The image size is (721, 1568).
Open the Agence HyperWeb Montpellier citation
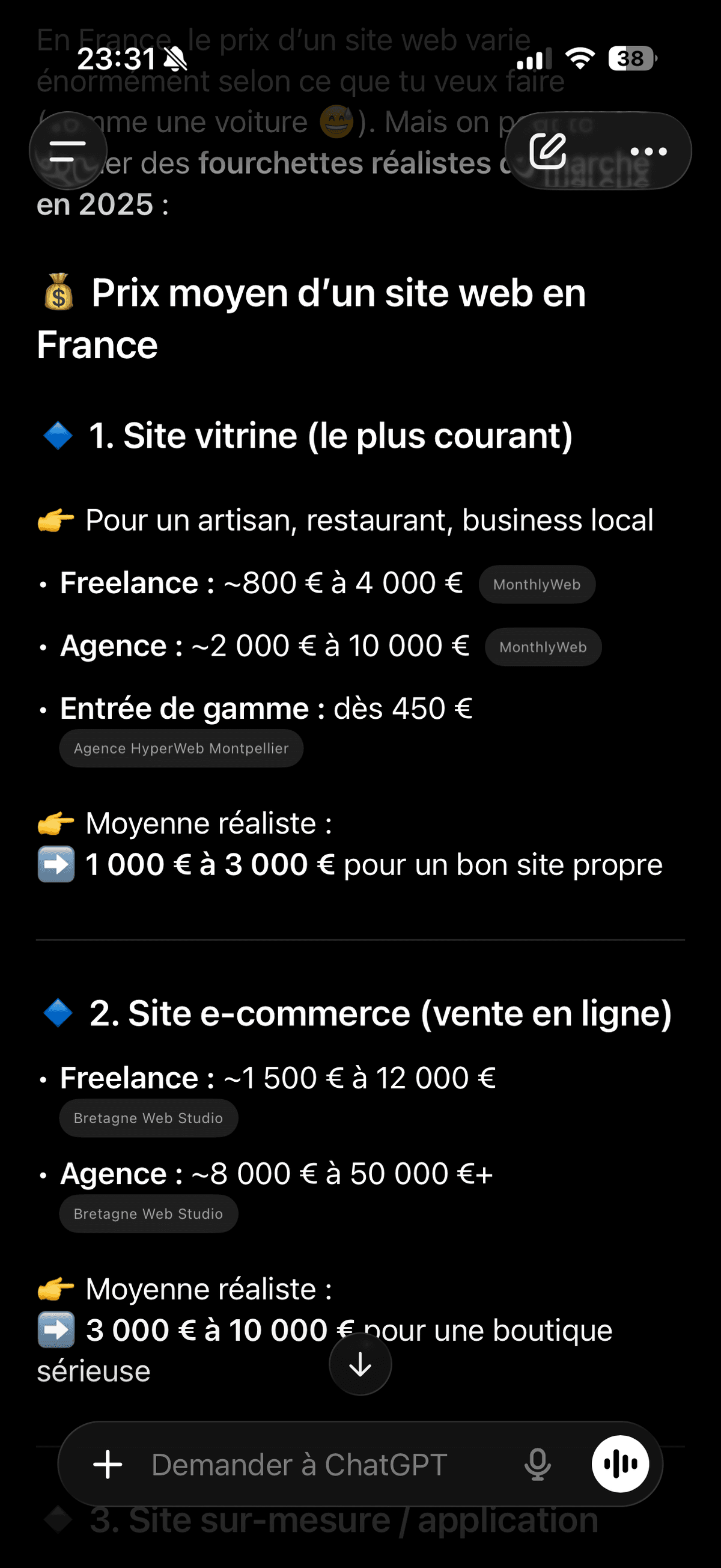click(181, 748)
